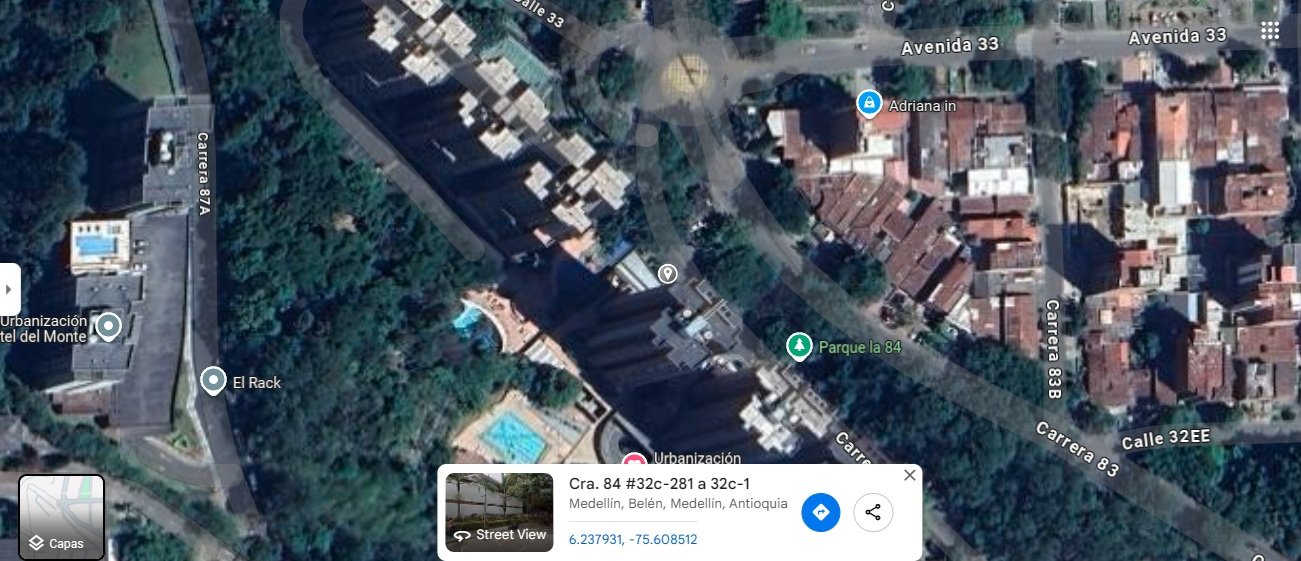This screenshot has height=561, width=1301.
Task: Expand the collapsed side panel
Action: click(x=9, y=289)
